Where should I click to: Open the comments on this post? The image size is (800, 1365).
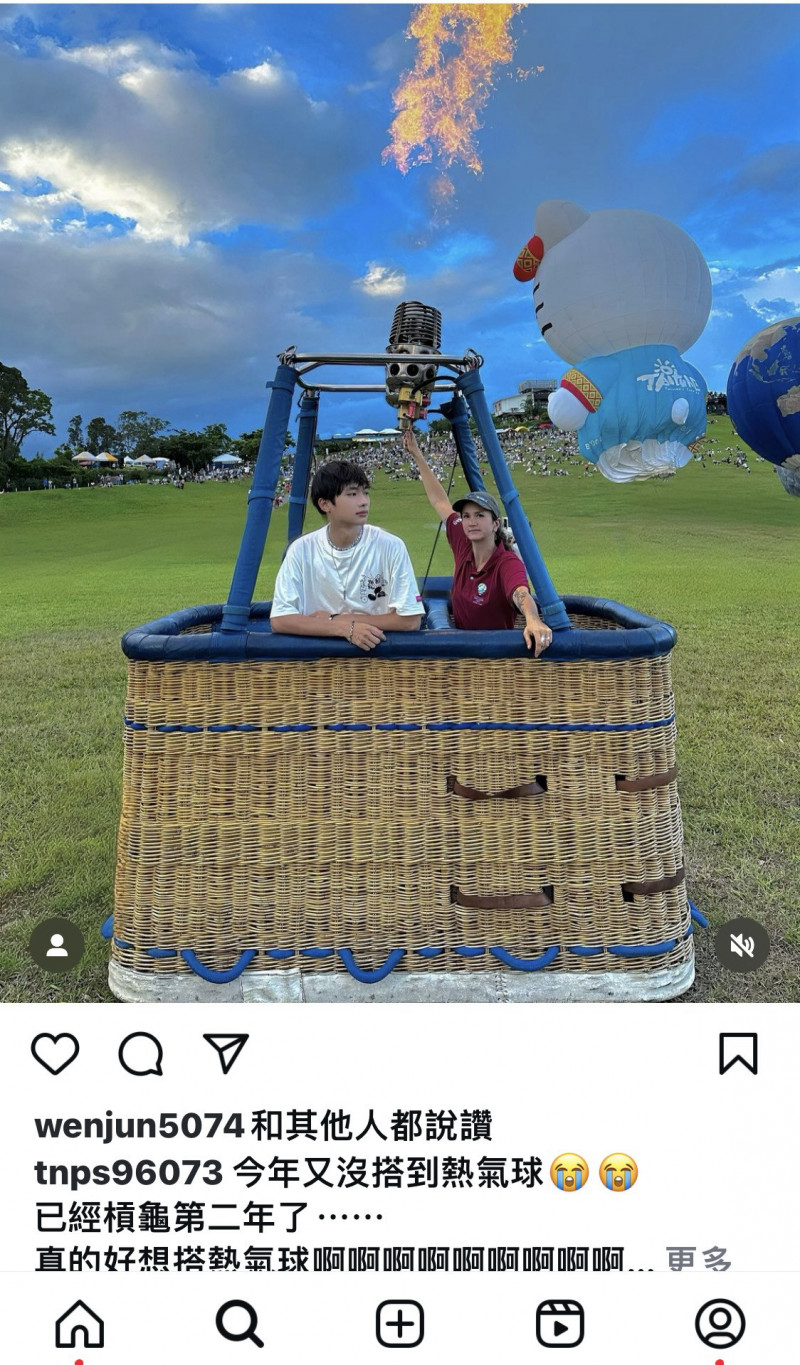point(141,1054)
